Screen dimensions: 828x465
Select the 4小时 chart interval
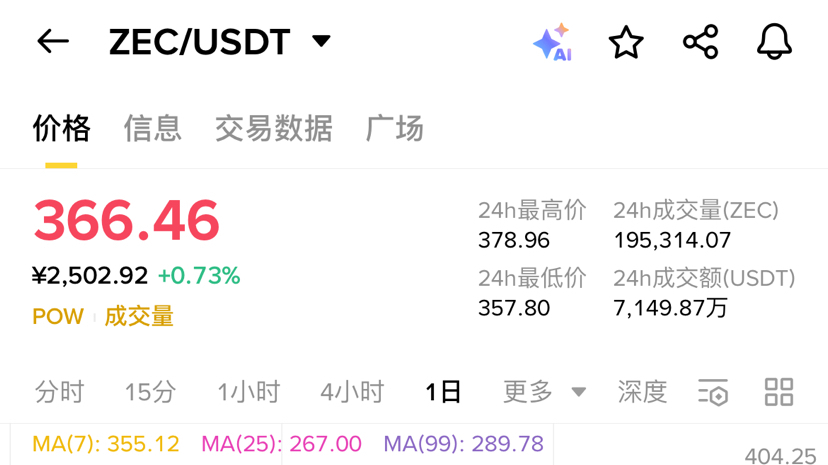click(352, 392)
